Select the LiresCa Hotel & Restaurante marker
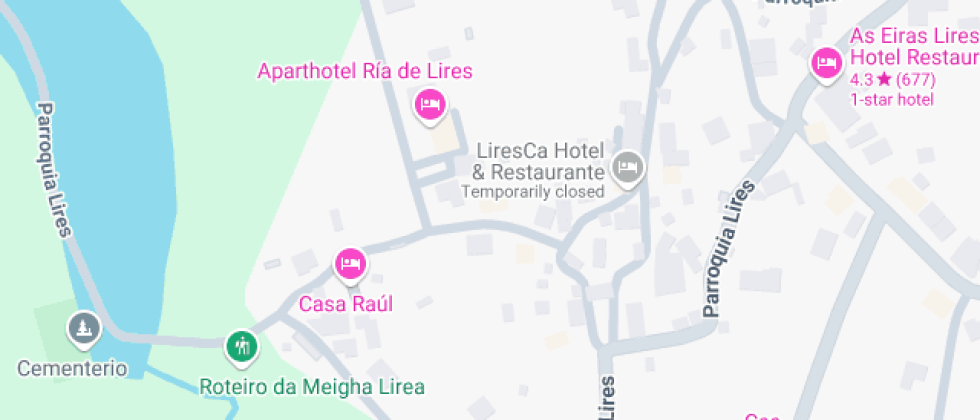The height and width of the screenshot is (420, 980). click(628, 166)
